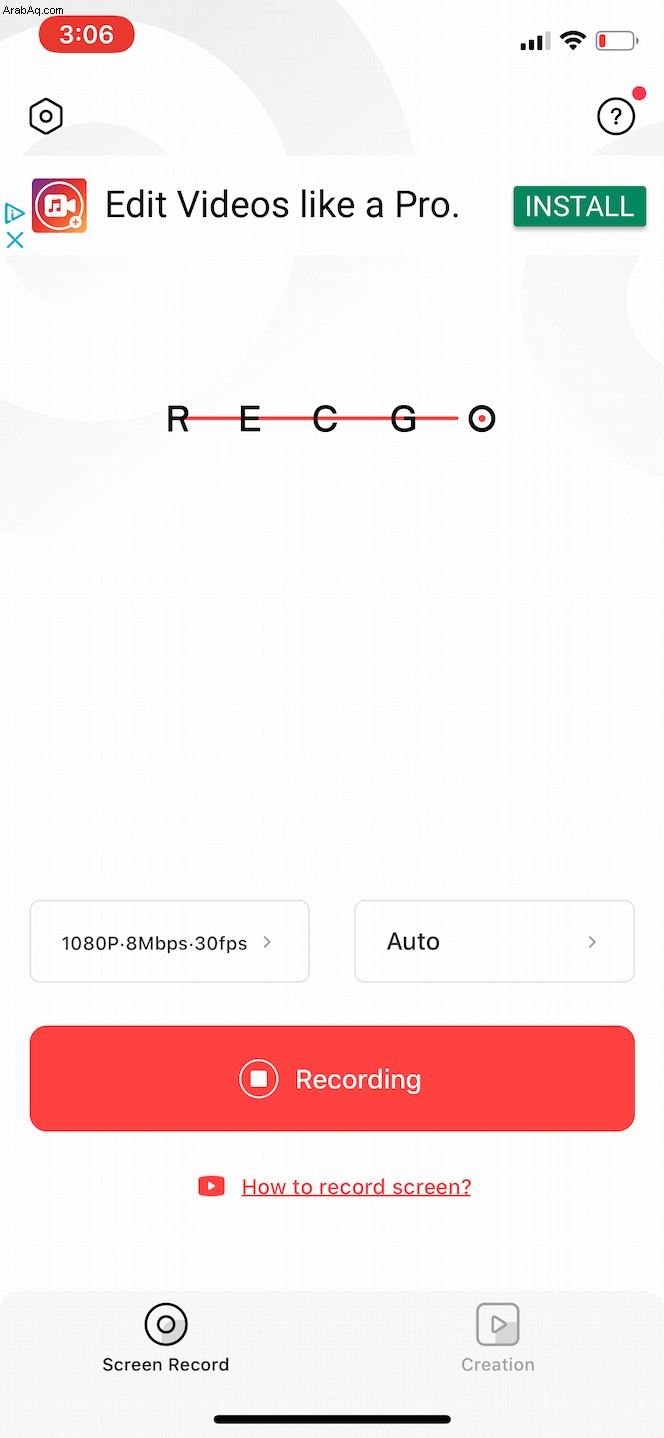
Task: Open the 1080P·8Mbps·30fps quality selector
Action: click(x=169, y=942)
